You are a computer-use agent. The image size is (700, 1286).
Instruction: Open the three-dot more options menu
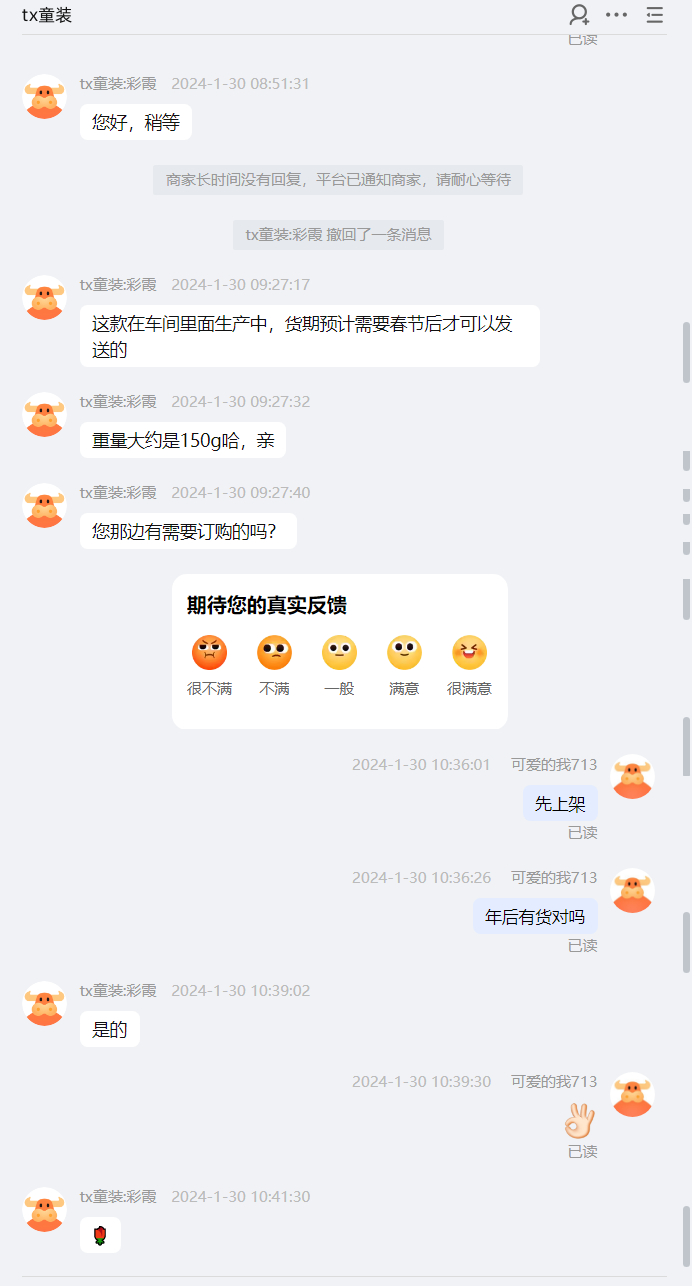click(x=617, y=15)
